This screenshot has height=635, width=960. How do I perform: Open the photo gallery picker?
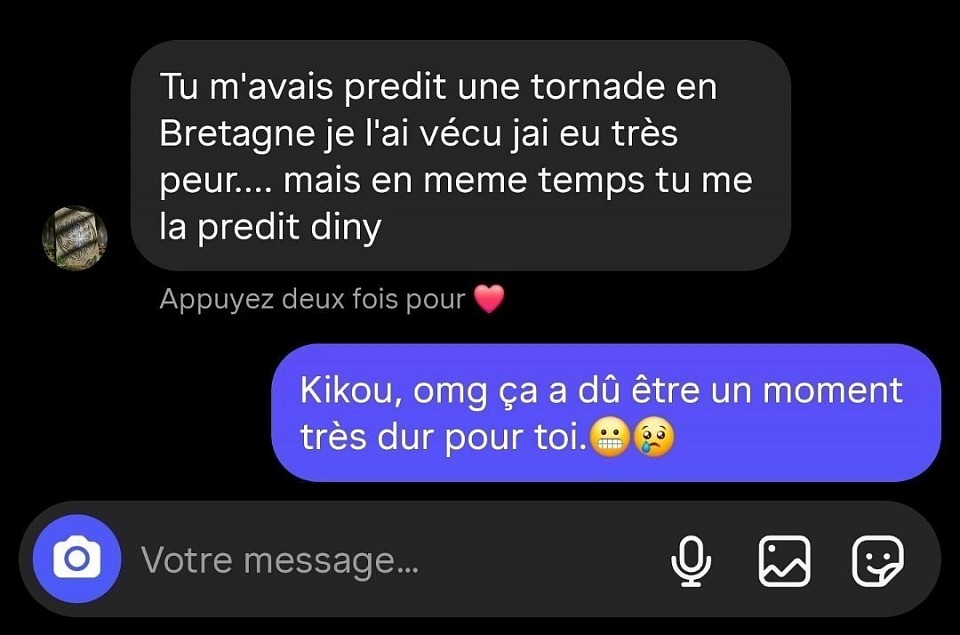click(x=784, y=561)
